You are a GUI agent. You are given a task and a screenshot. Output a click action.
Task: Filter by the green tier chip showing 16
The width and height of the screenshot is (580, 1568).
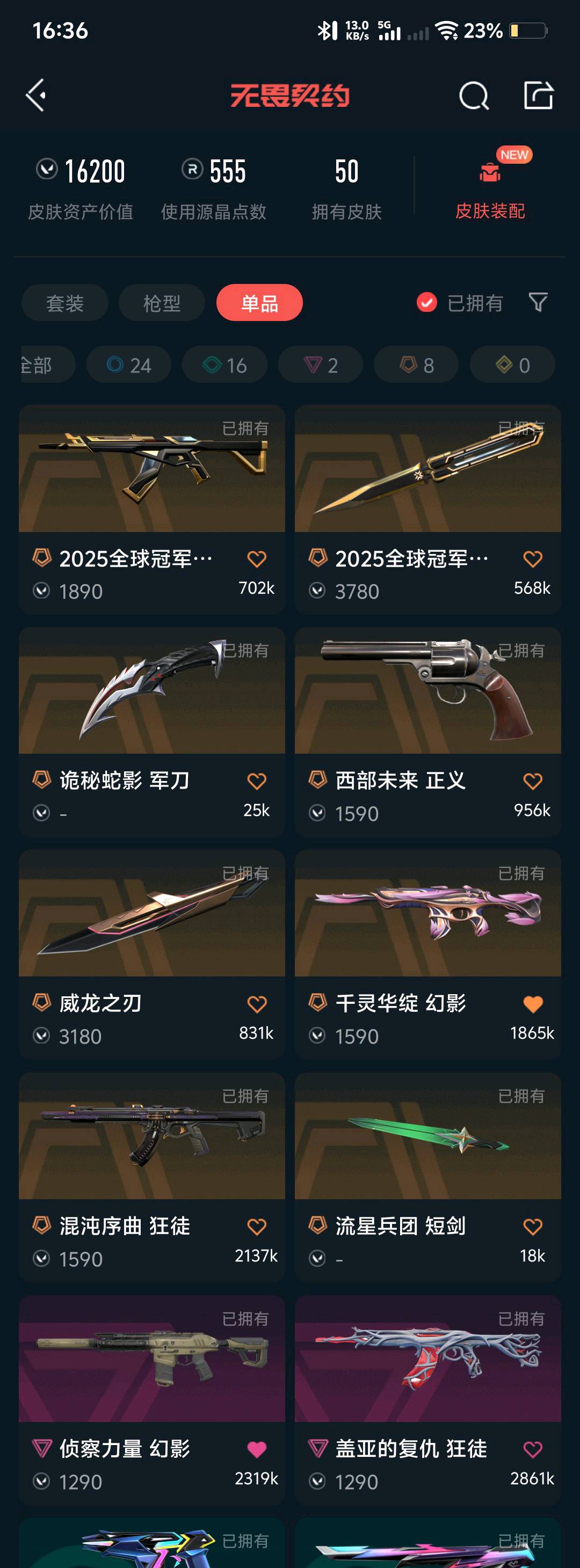(225, 364)
